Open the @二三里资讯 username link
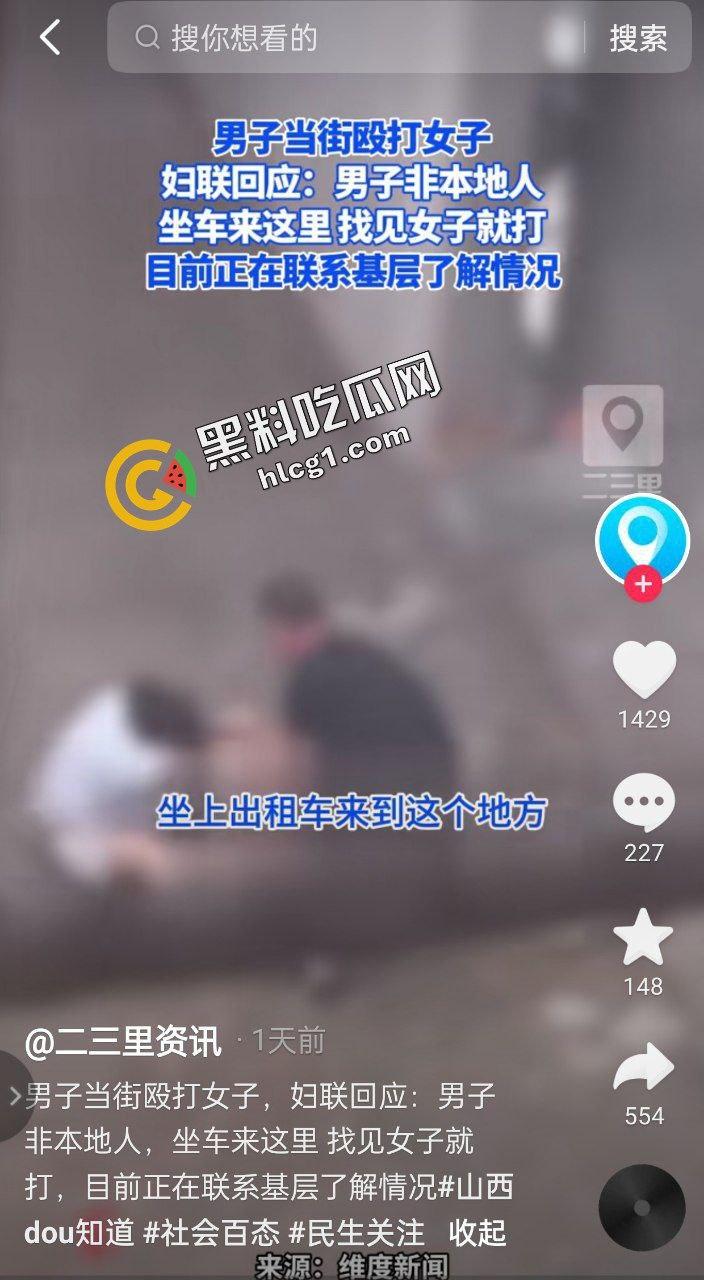This screenshot has width=704, height=1280. [x=122, y=1041]
